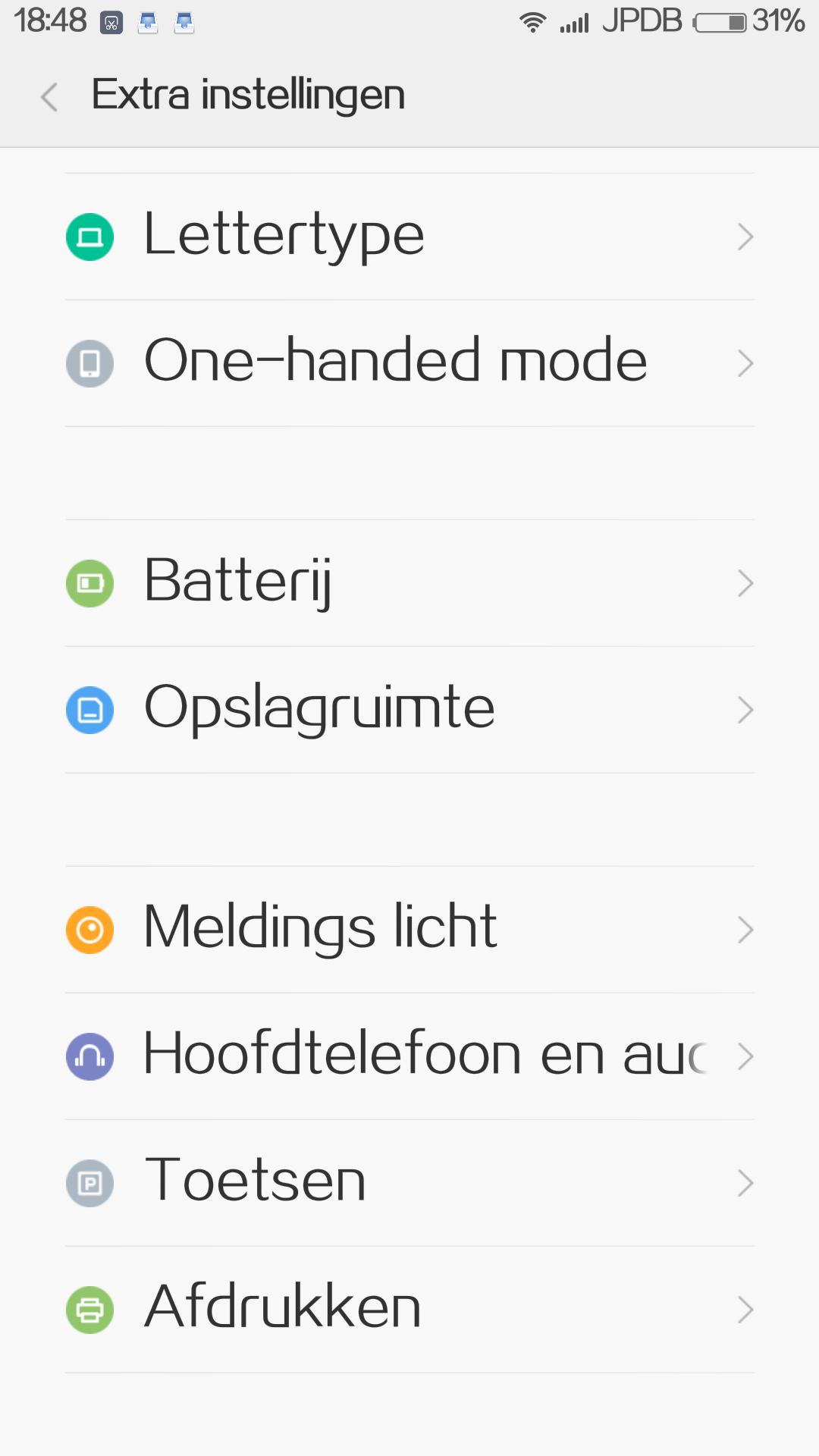Open One-handed mode settings

(x=409, y=363)
